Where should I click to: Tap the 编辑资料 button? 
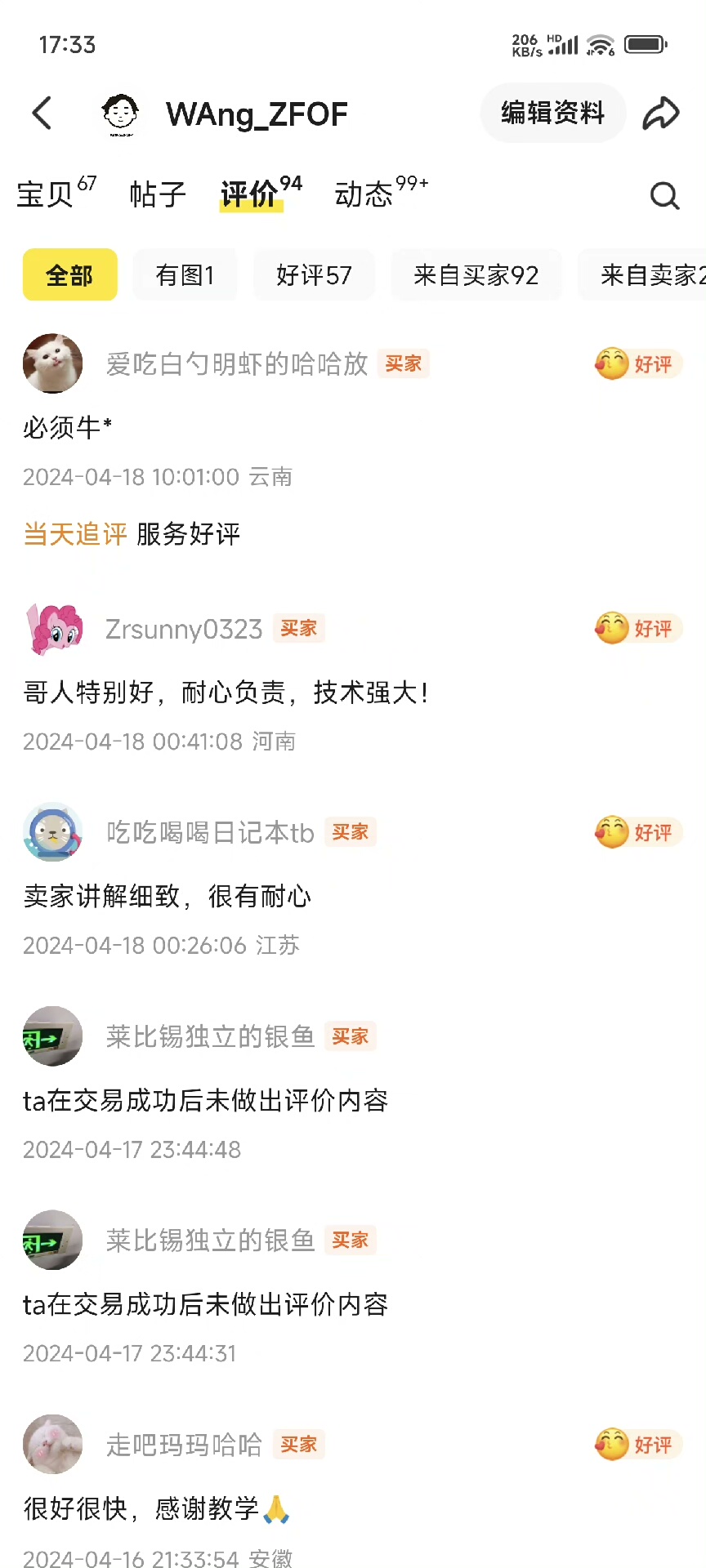point(552,113)
